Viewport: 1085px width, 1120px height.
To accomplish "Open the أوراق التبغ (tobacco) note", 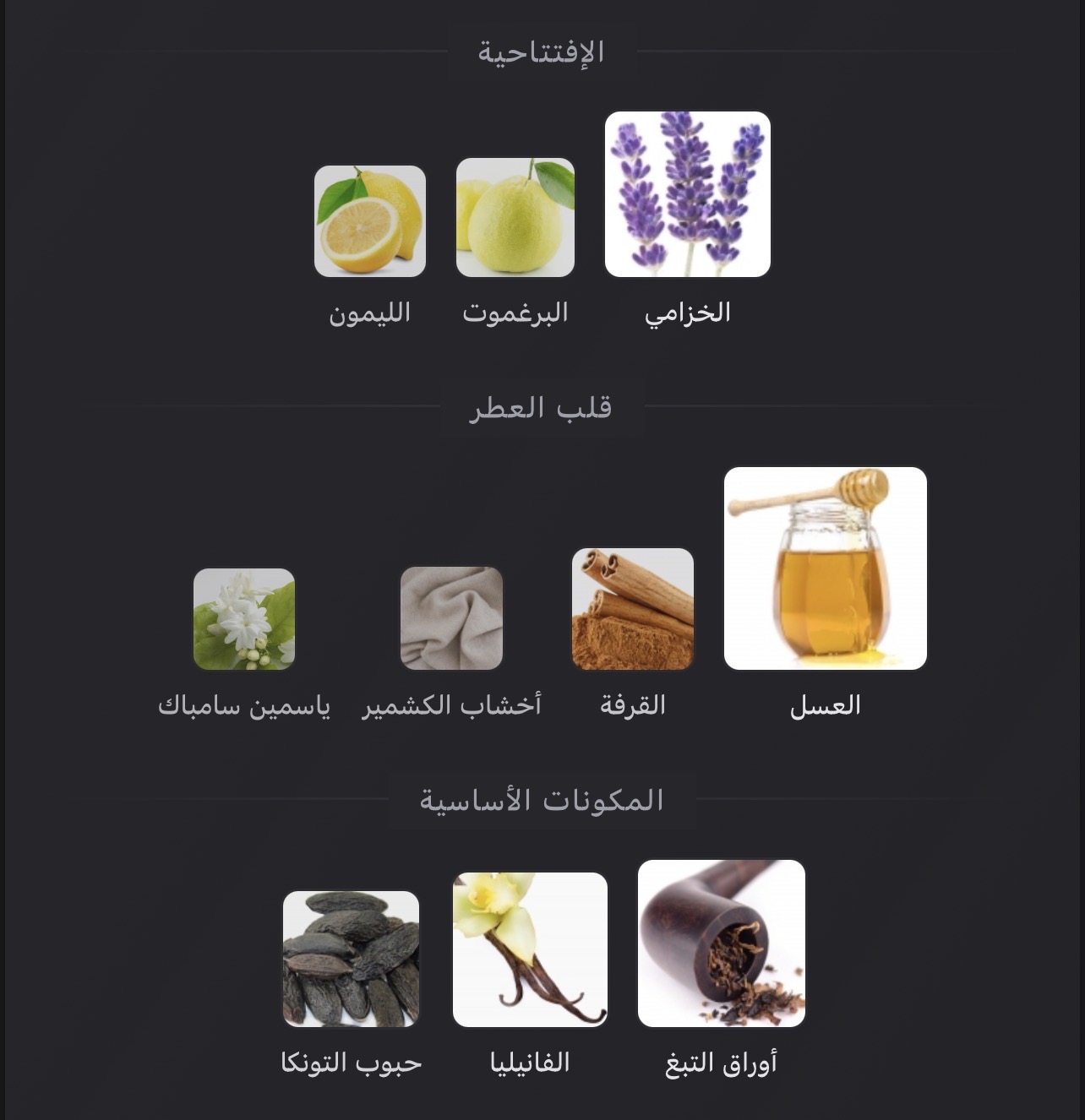I will [x=721, y=943].
